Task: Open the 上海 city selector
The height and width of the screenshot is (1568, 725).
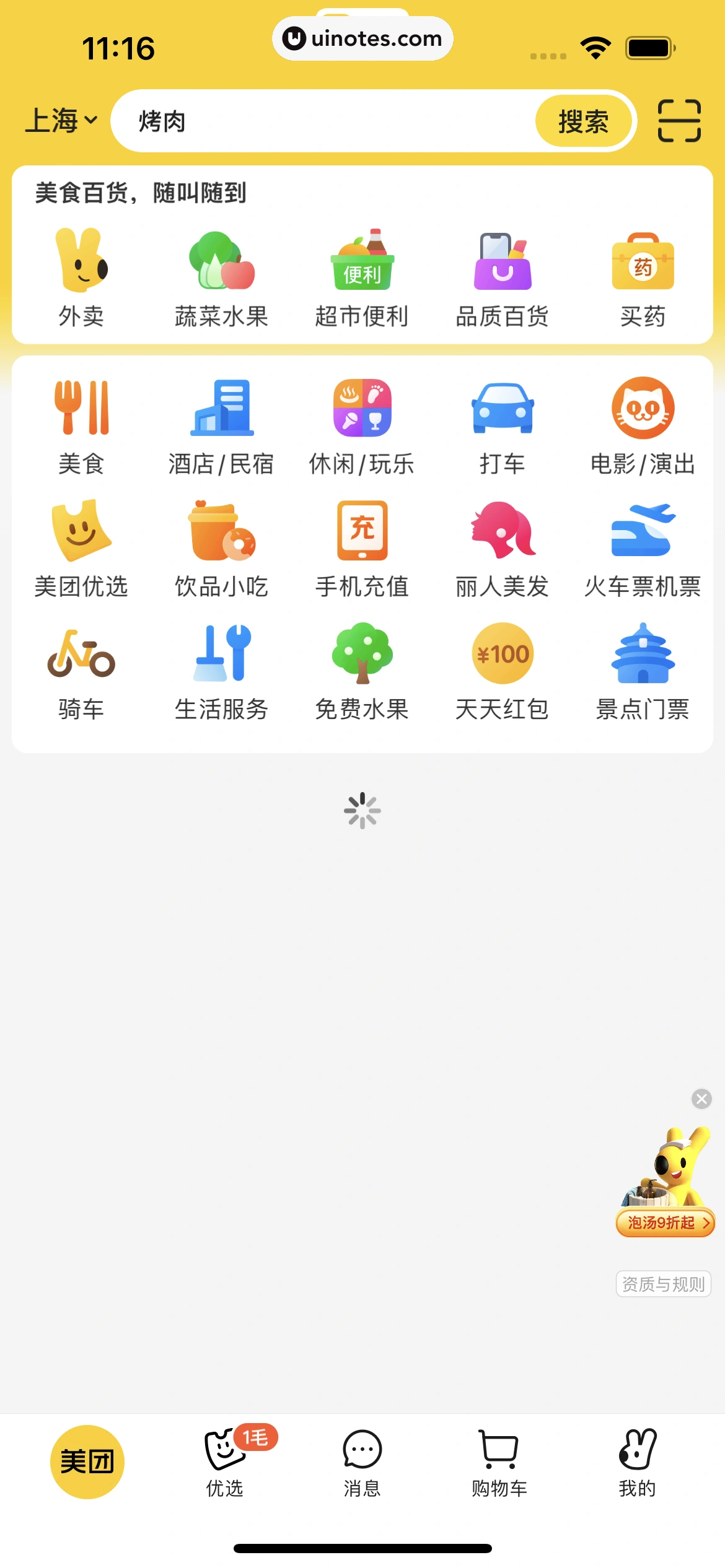Action: click(61, 121)
